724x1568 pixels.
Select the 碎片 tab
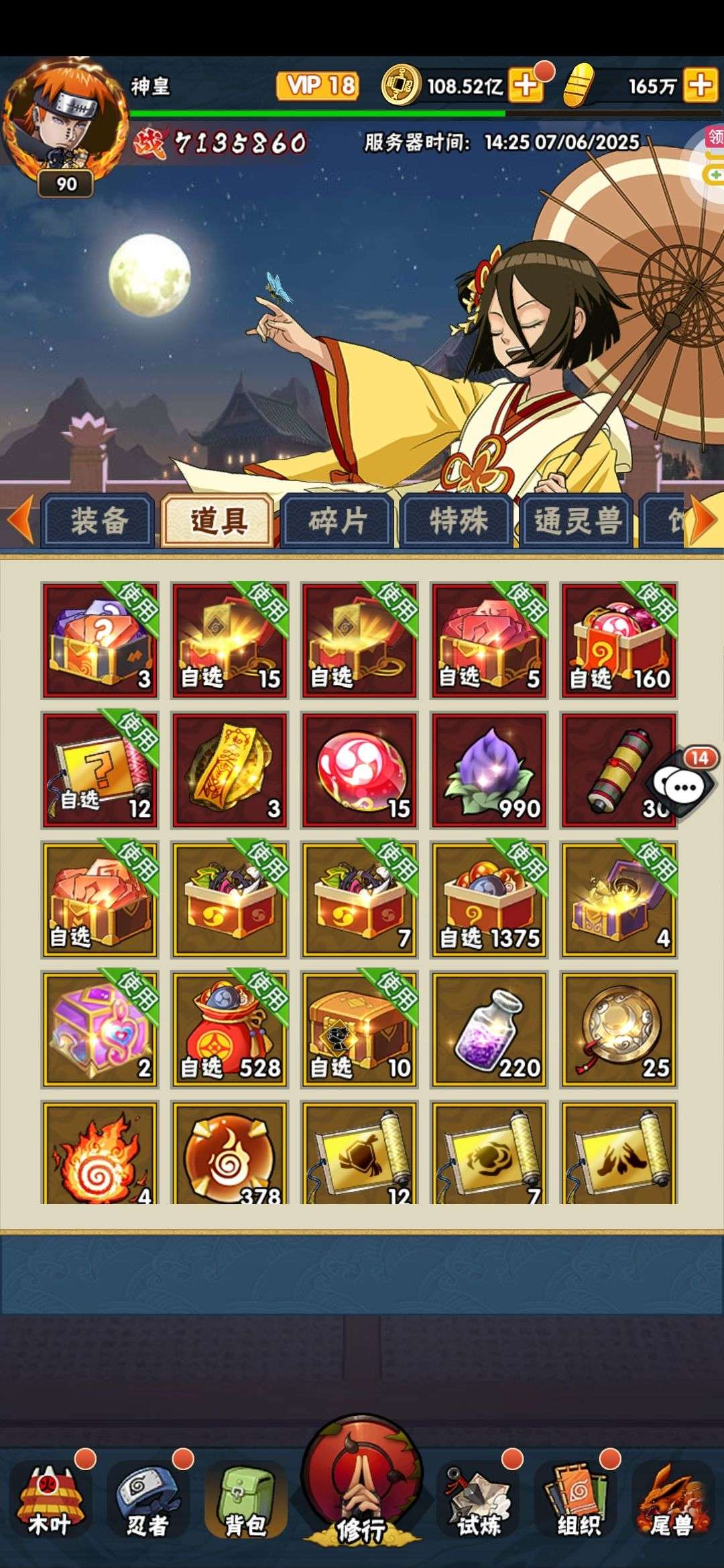(338, 521)
